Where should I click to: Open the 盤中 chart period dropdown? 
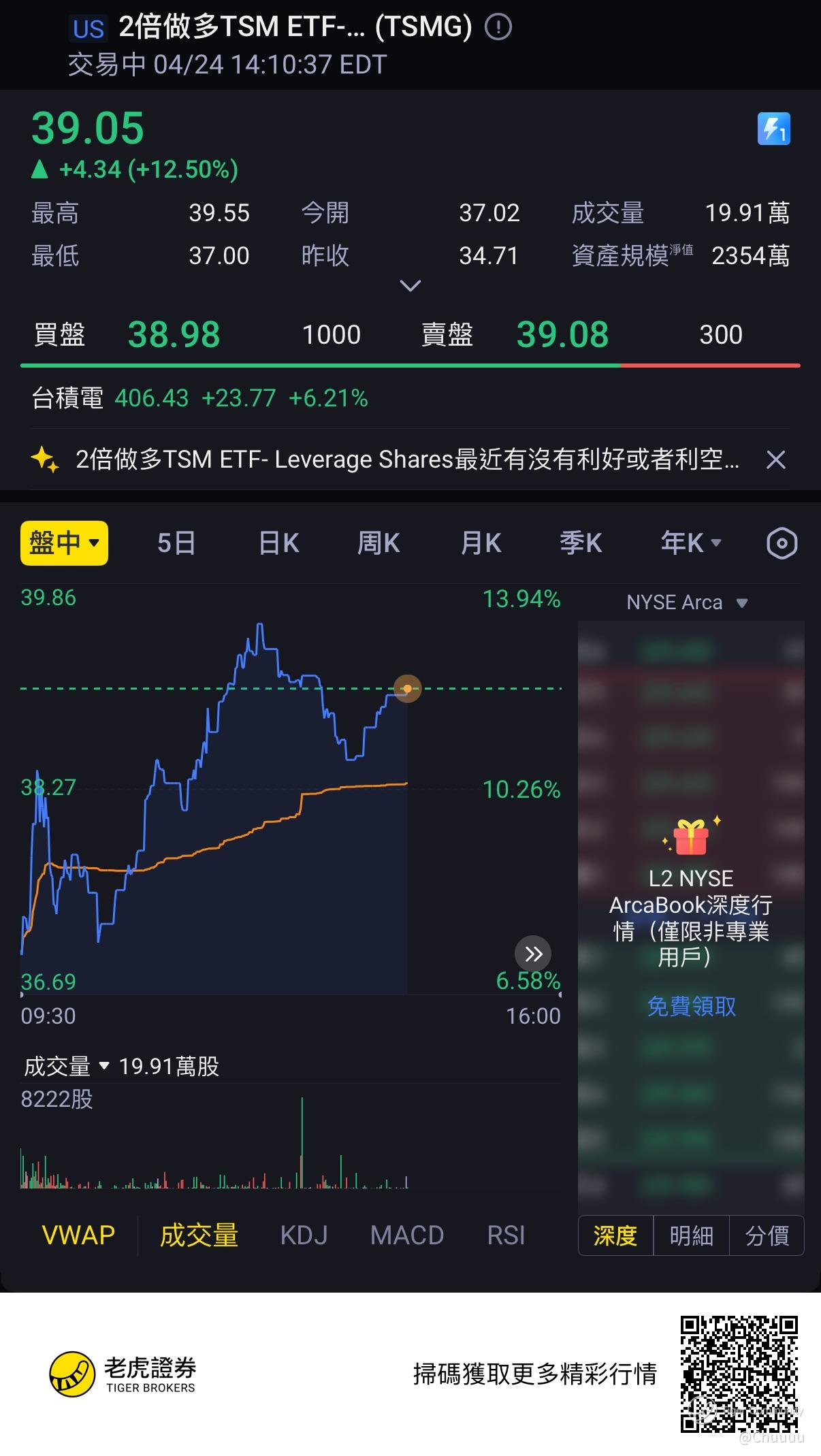pos(64,543)
